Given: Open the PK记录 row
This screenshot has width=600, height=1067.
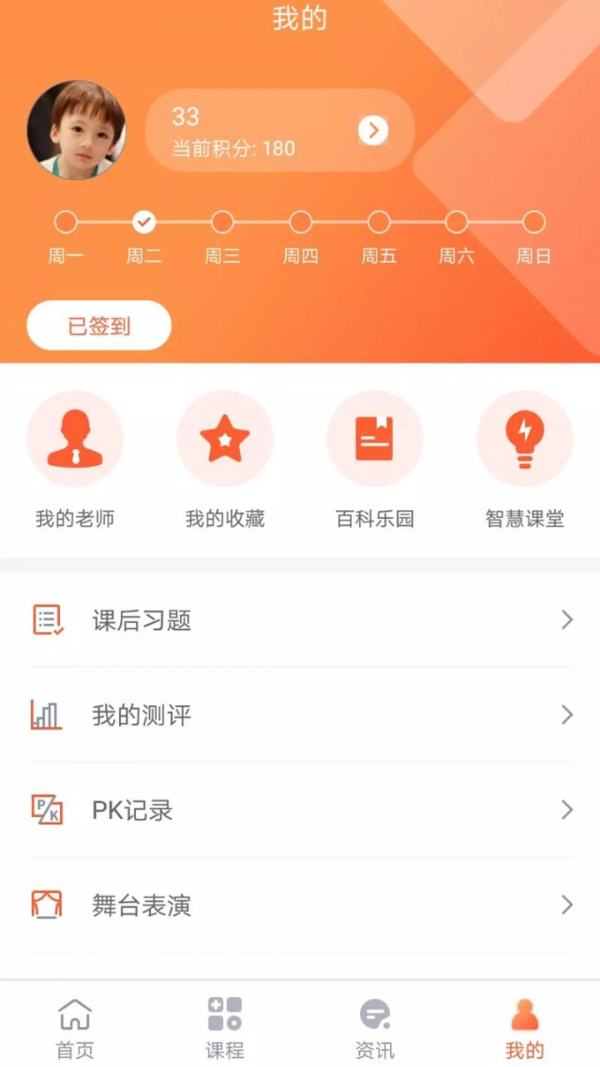Looking at the screenshot, I should tap(300, 810).
